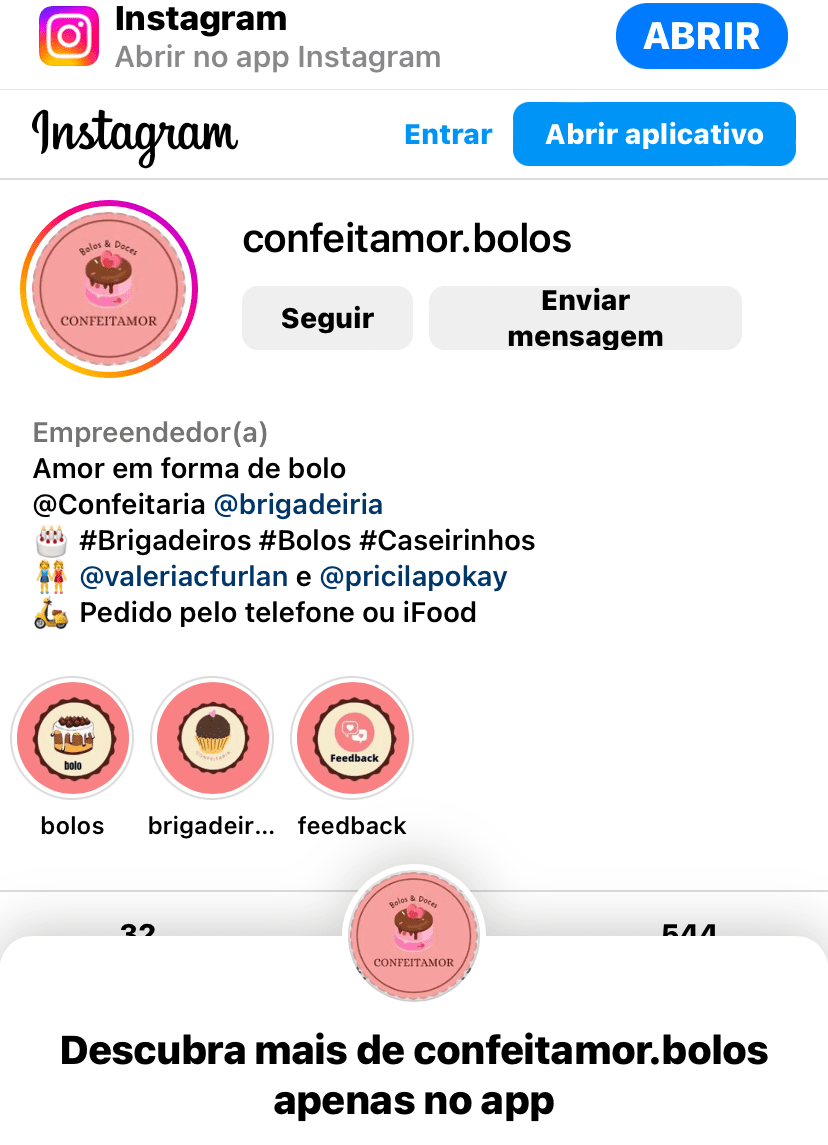
Task: Tap the Abrir aplicativo button
Action: coord(654,135)
